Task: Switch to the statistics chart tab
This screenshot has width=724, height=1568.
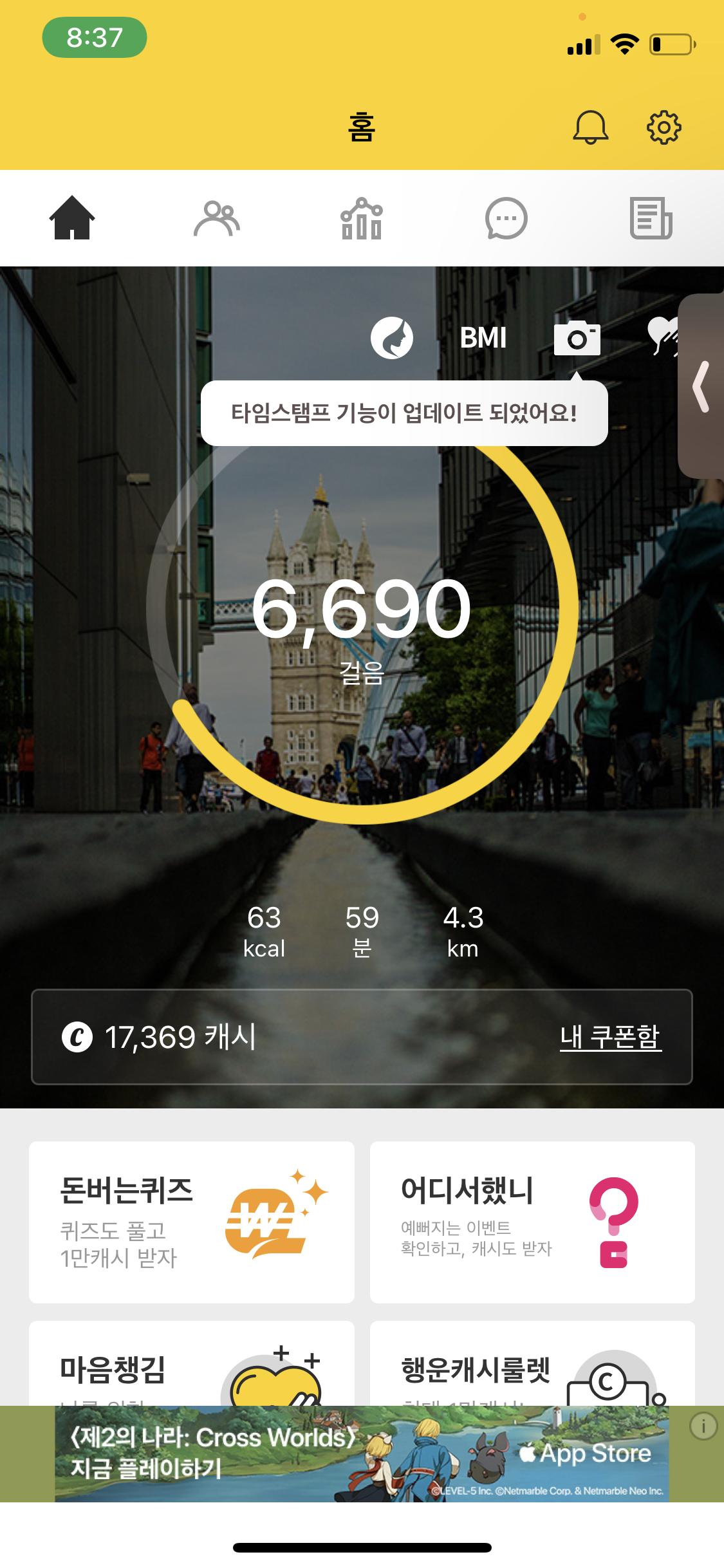Action: coord(362,219)
